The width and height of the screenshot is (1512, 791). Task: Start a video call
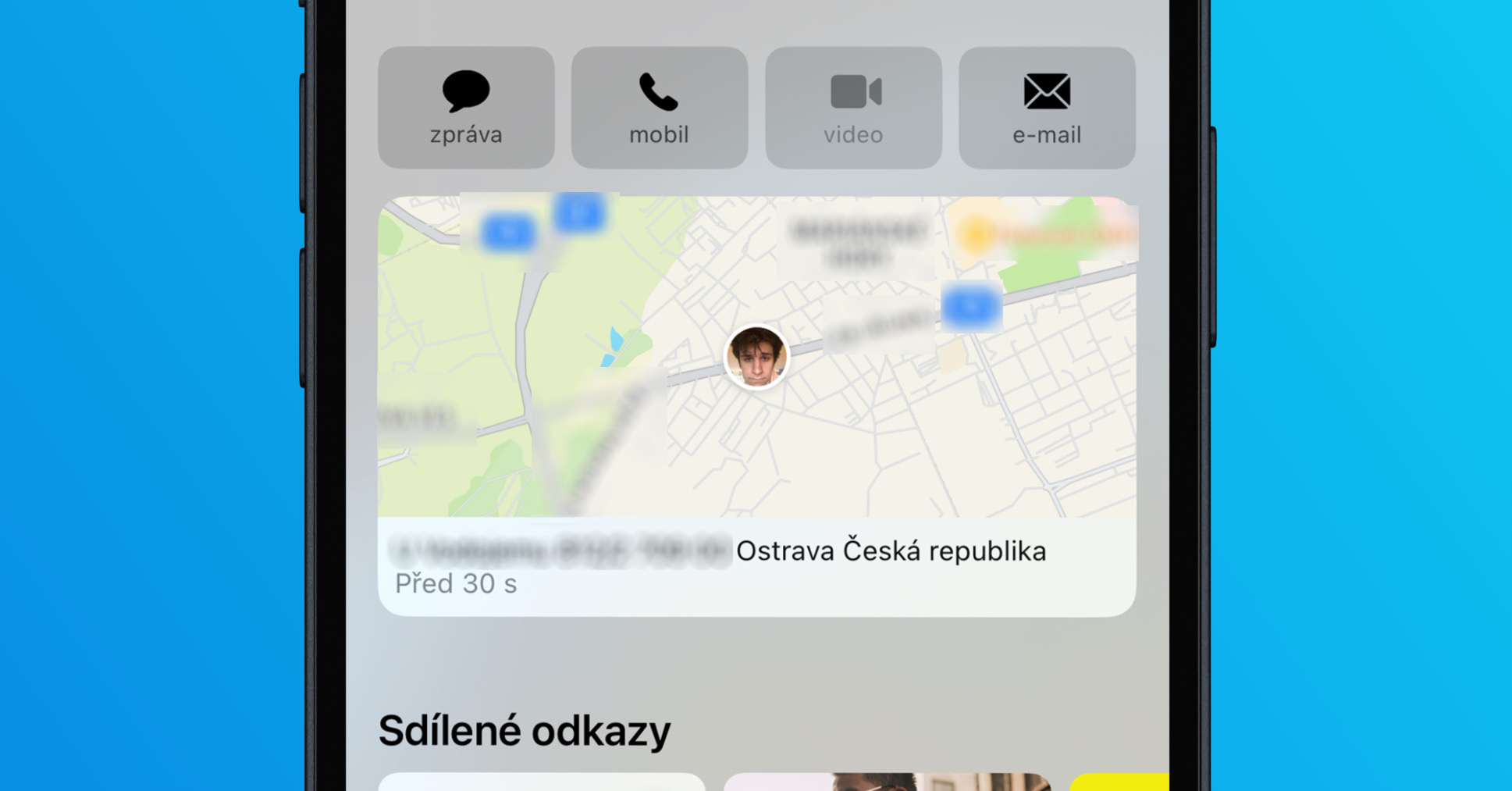[x=852, y=108]
